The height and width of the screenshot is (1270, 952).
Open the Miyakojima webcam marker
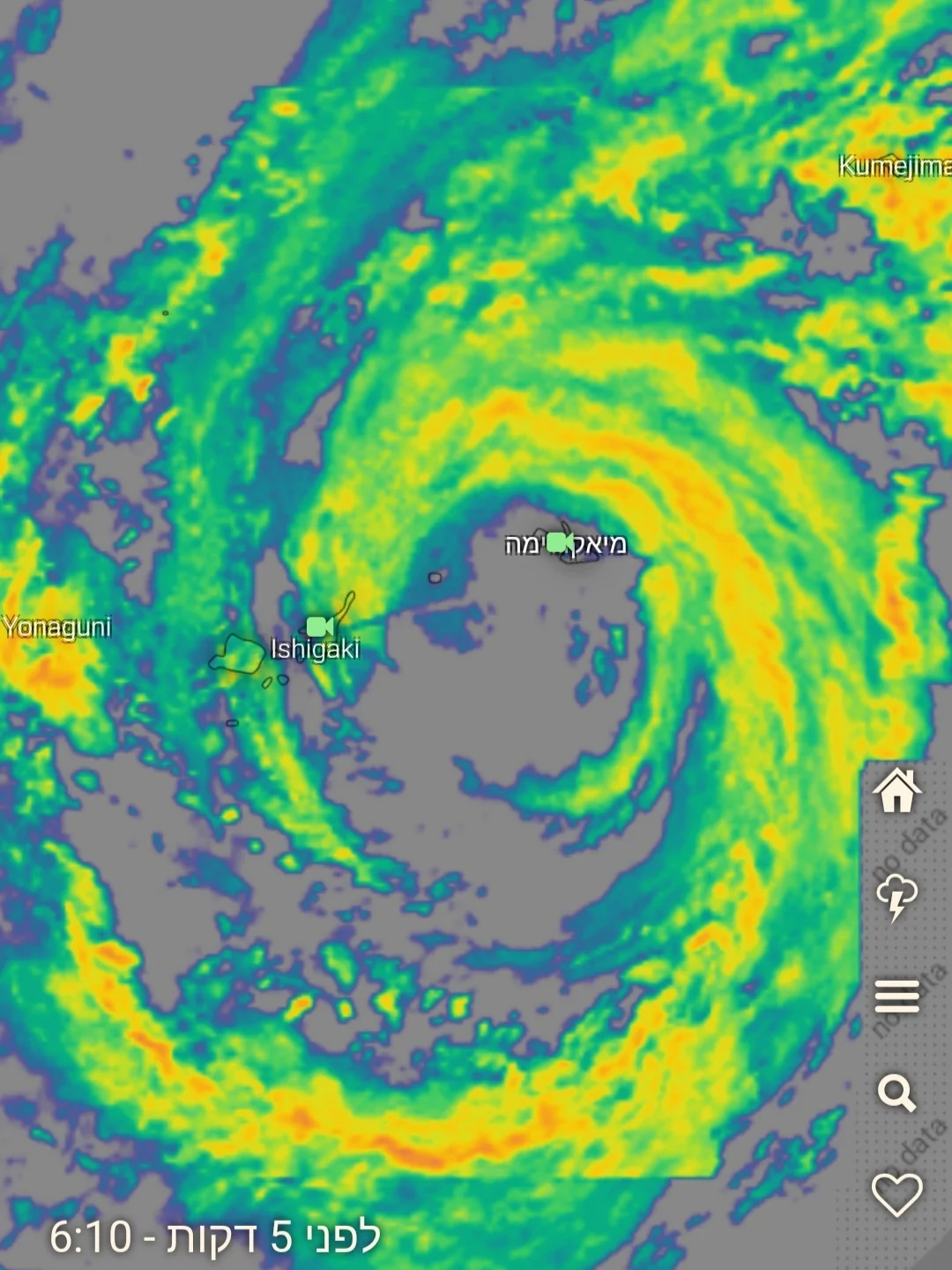[x=559, y=542]
